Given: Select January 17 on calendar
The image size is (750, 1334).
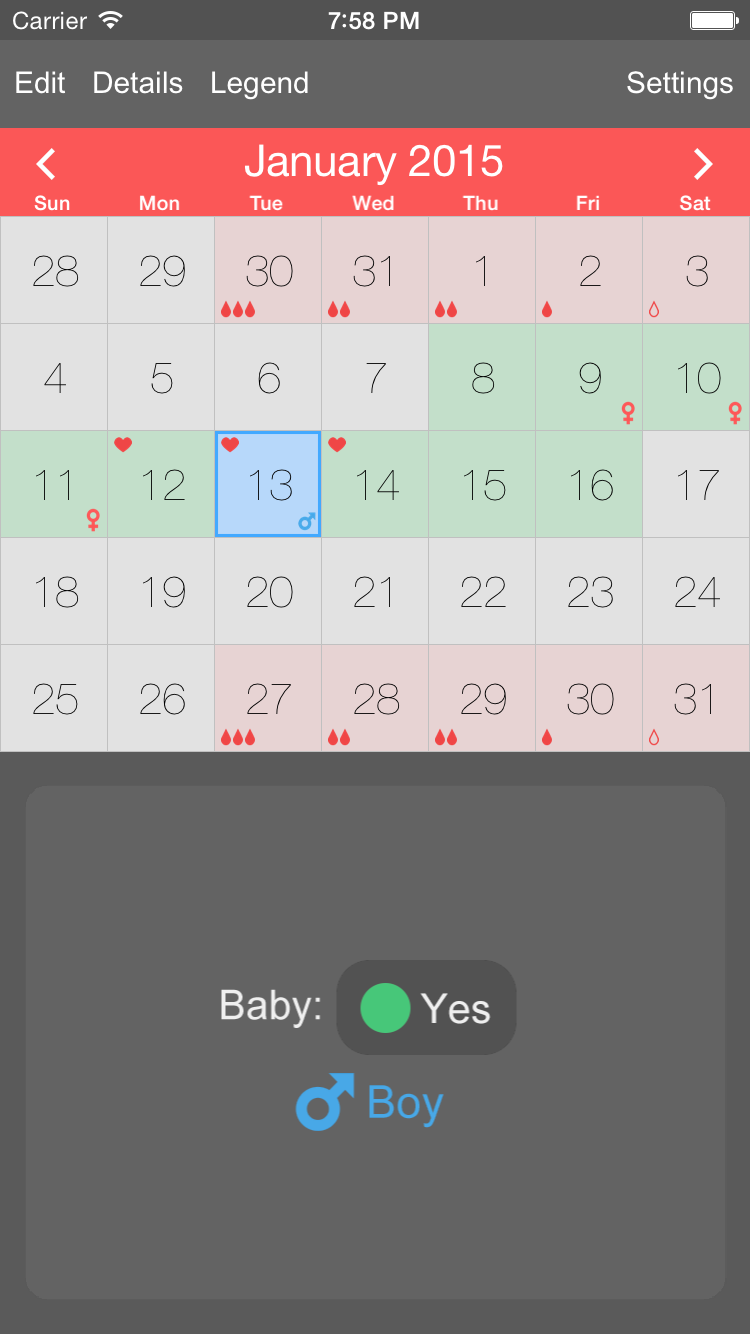Looking at the screenshot, I should pos(696,484).
